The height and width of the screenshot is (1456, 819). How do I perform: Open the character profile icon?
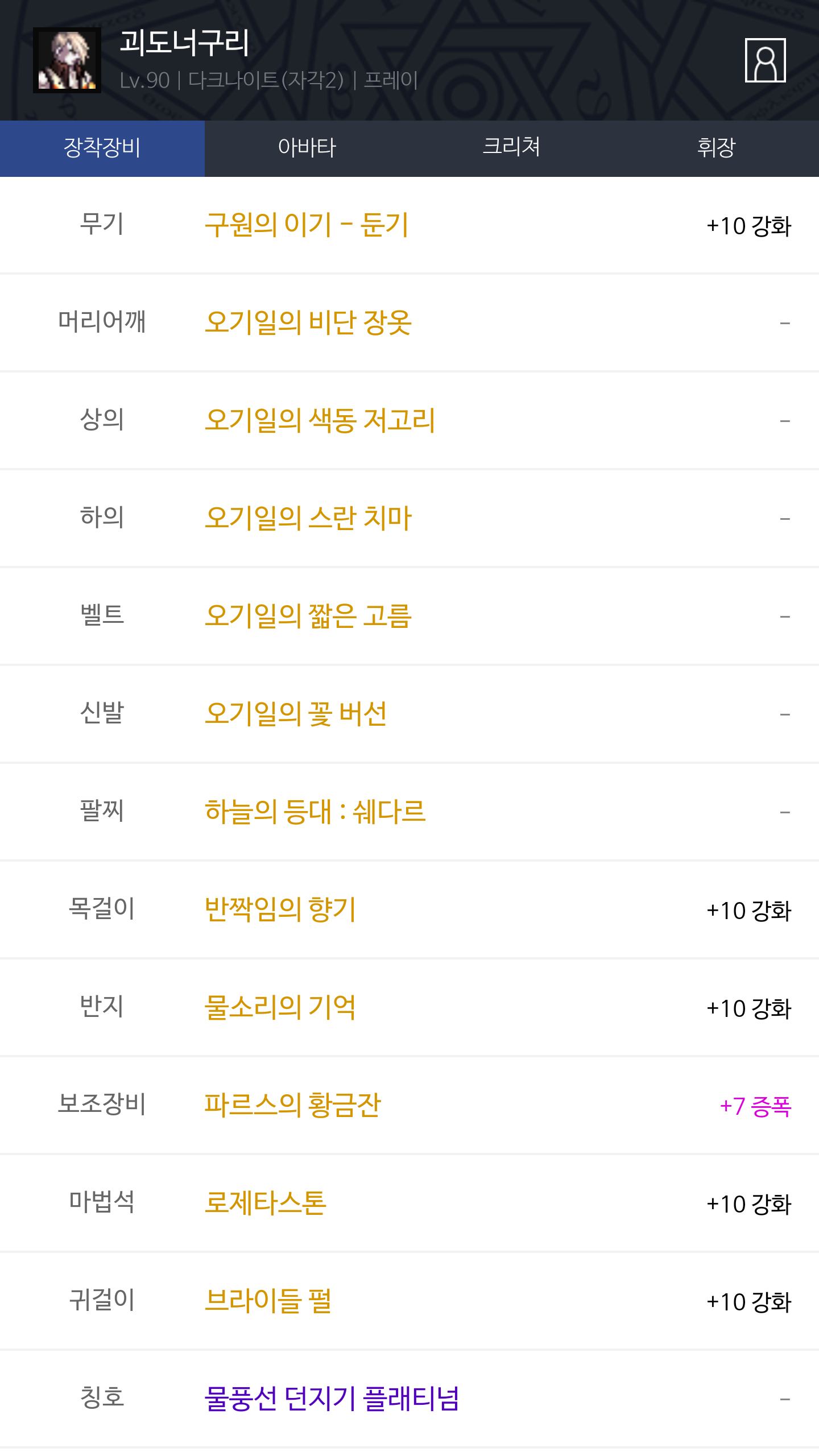pyautogui.click(x=765, y=60)
